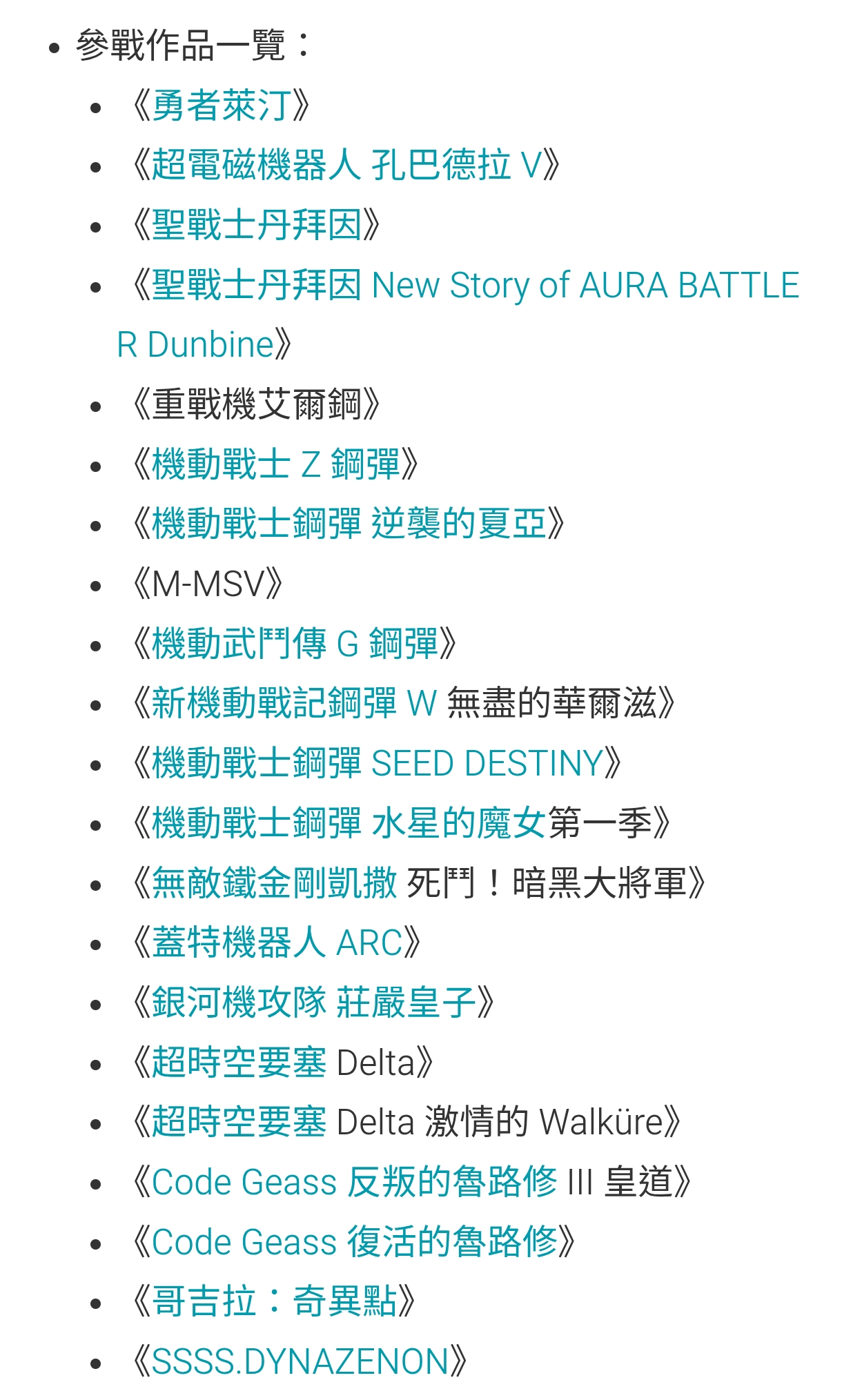Viewport: 842px width, 1400px height.
Task: Open the 蓋特機器人 ARC link
Action: (277, 943)
